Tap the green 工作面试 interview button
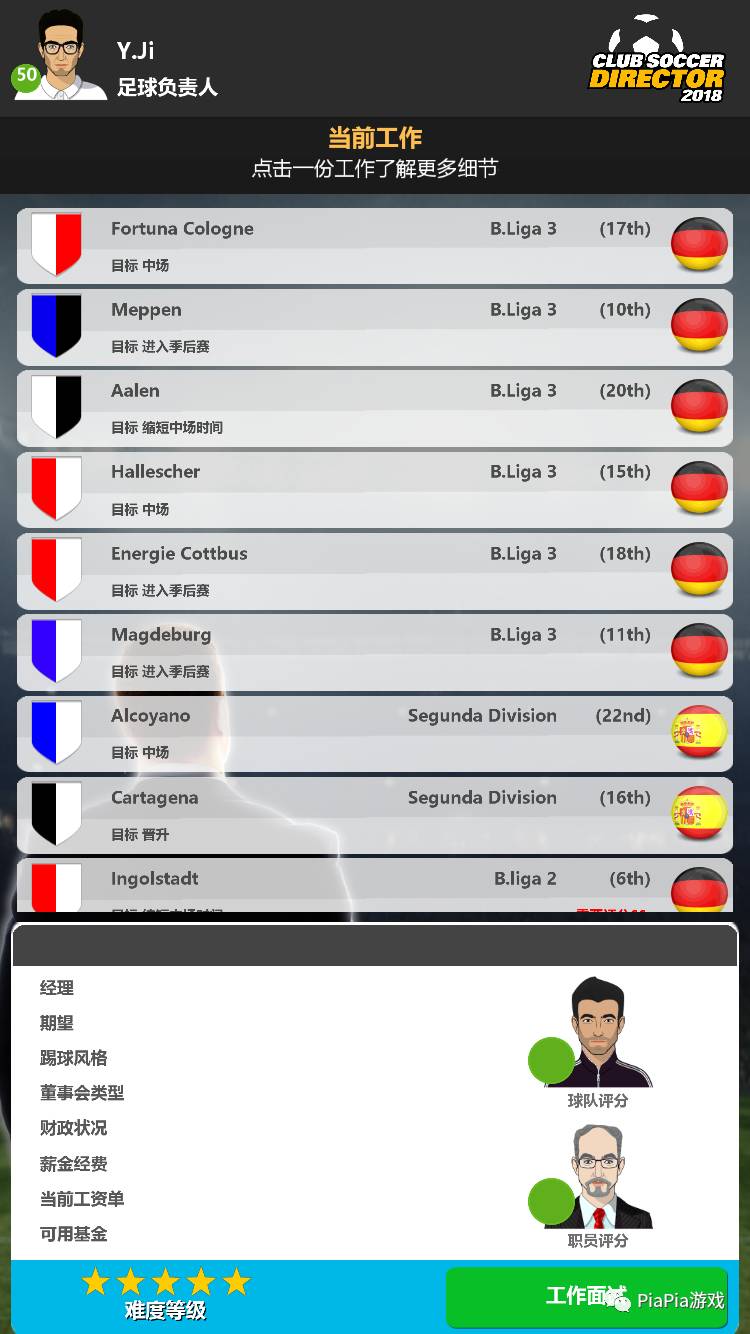Viewport: 750px width, 1334px height. (586, 1297)
